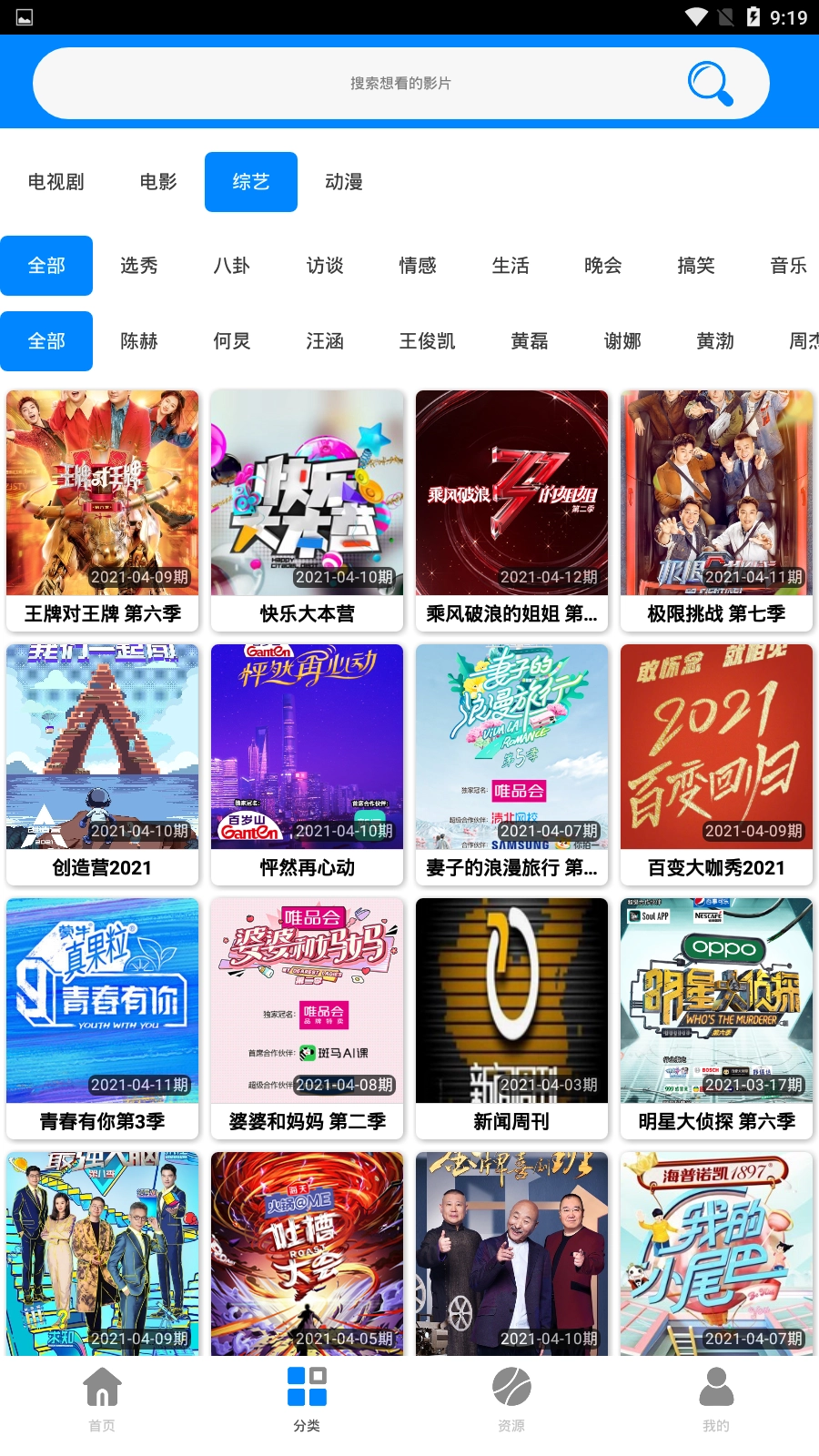Screen dimensions: 819x1456
Task: Open 王牌对王牌 第六季
Action: coord(102,510)
